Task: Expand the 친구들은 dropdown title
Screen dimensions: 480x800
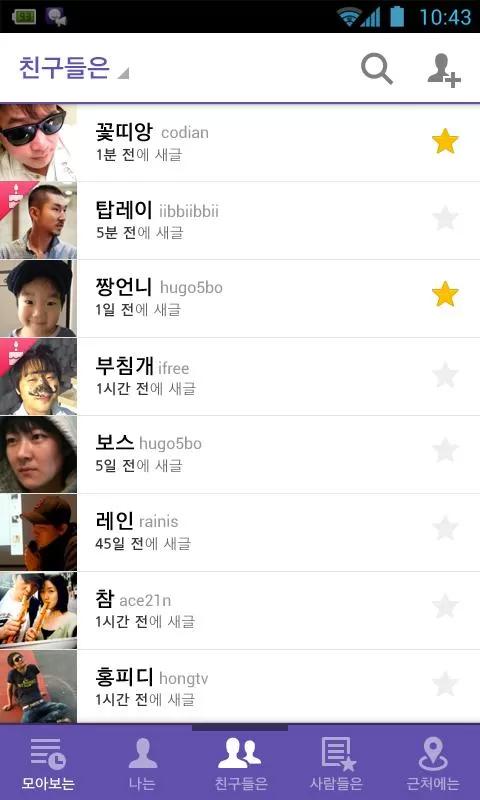Action: coord(73,68)
